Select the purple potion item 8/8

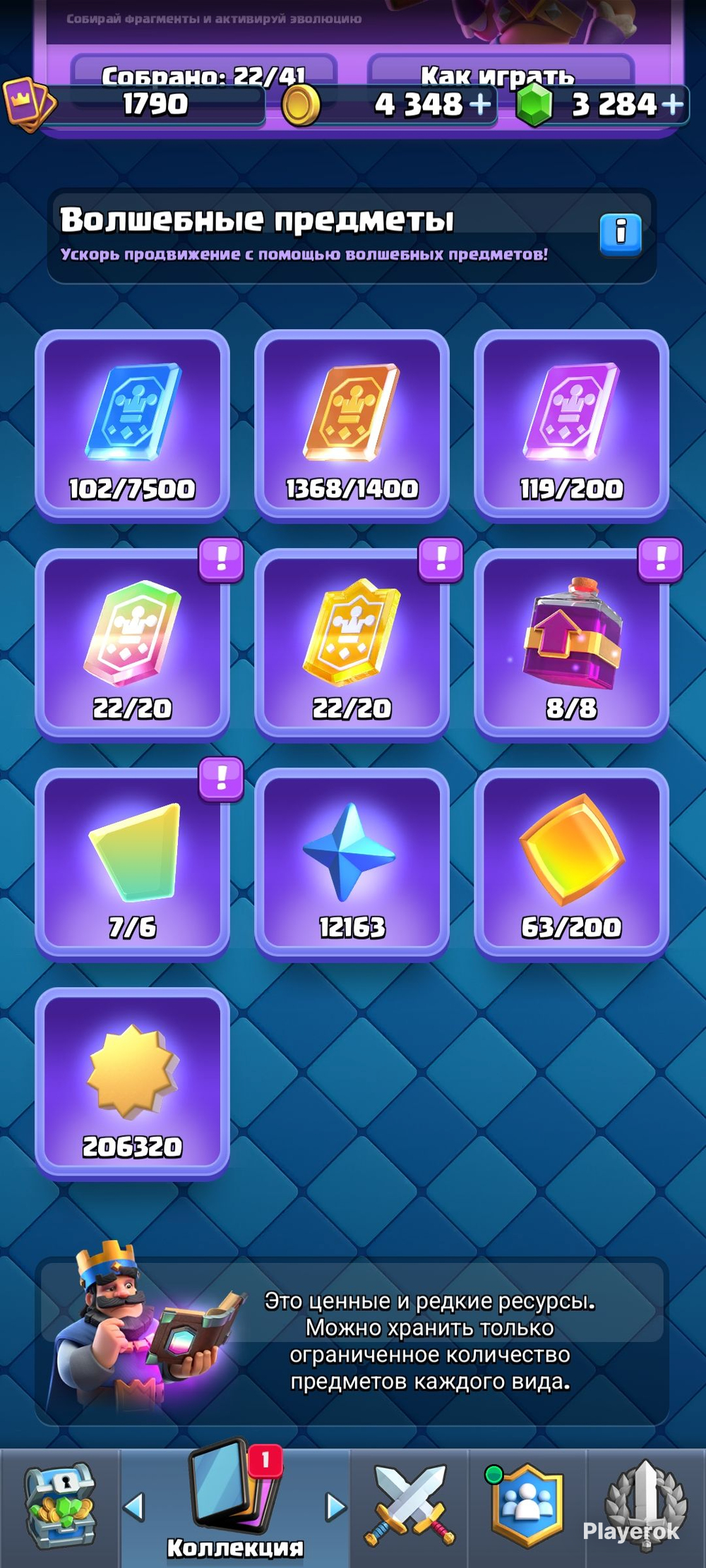pos(571,644)
